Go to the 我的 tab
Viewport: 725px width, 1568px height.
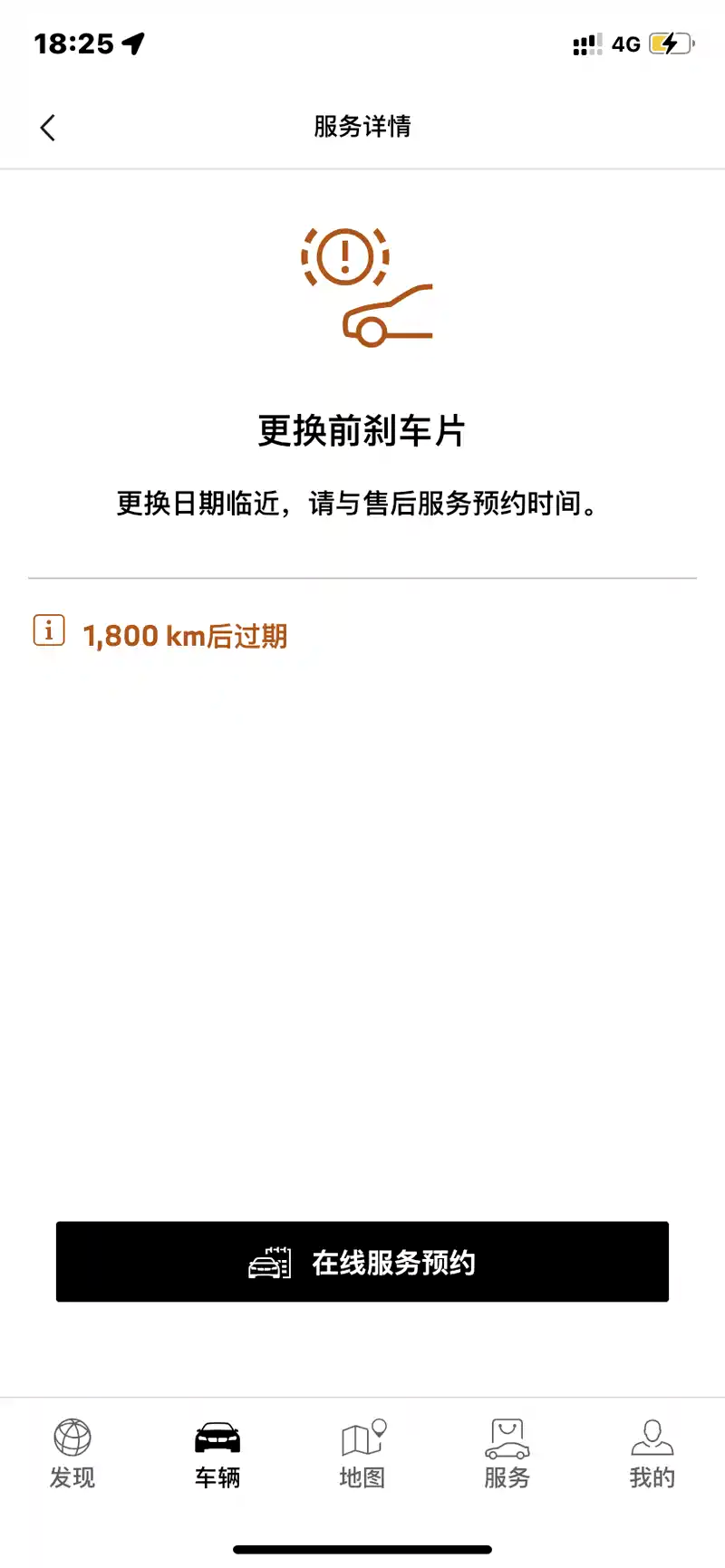652,1453
